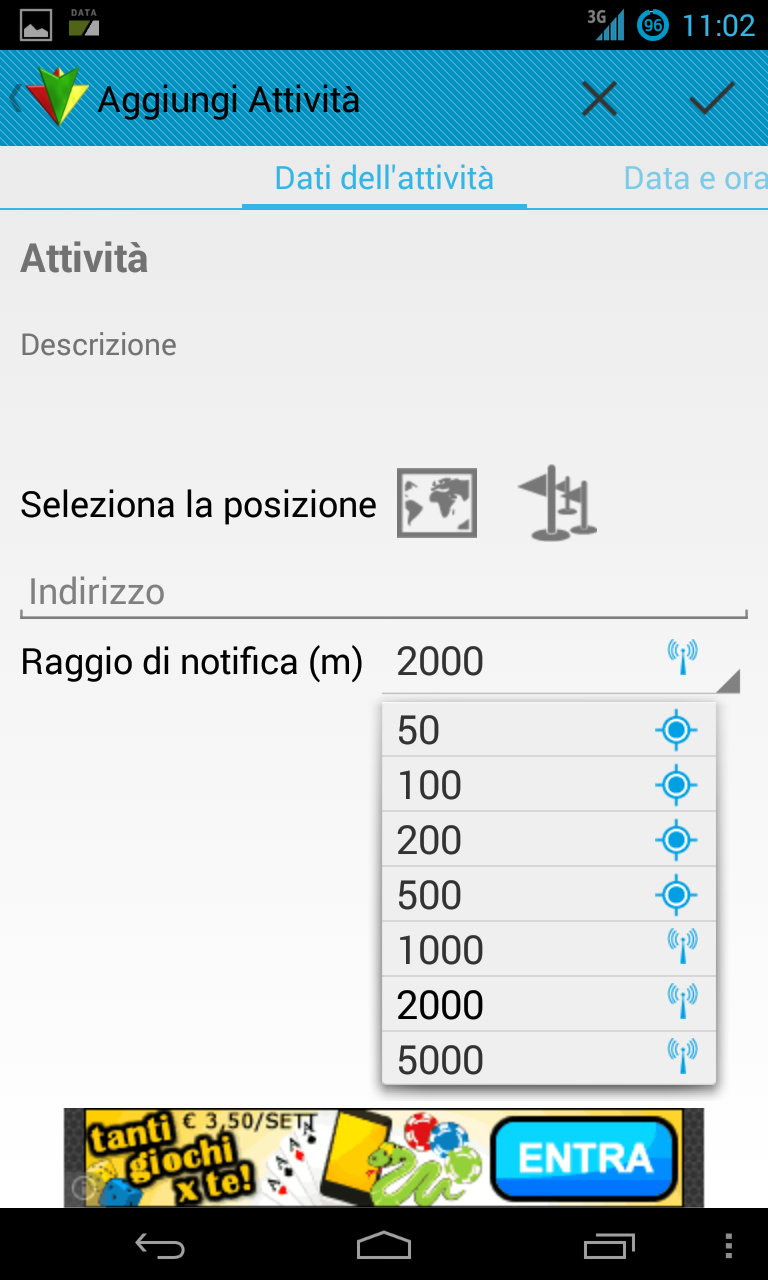768x1280 pixels.
Task: Go back via the app logo
Action: pyautogui.click(x=49, y=98)
